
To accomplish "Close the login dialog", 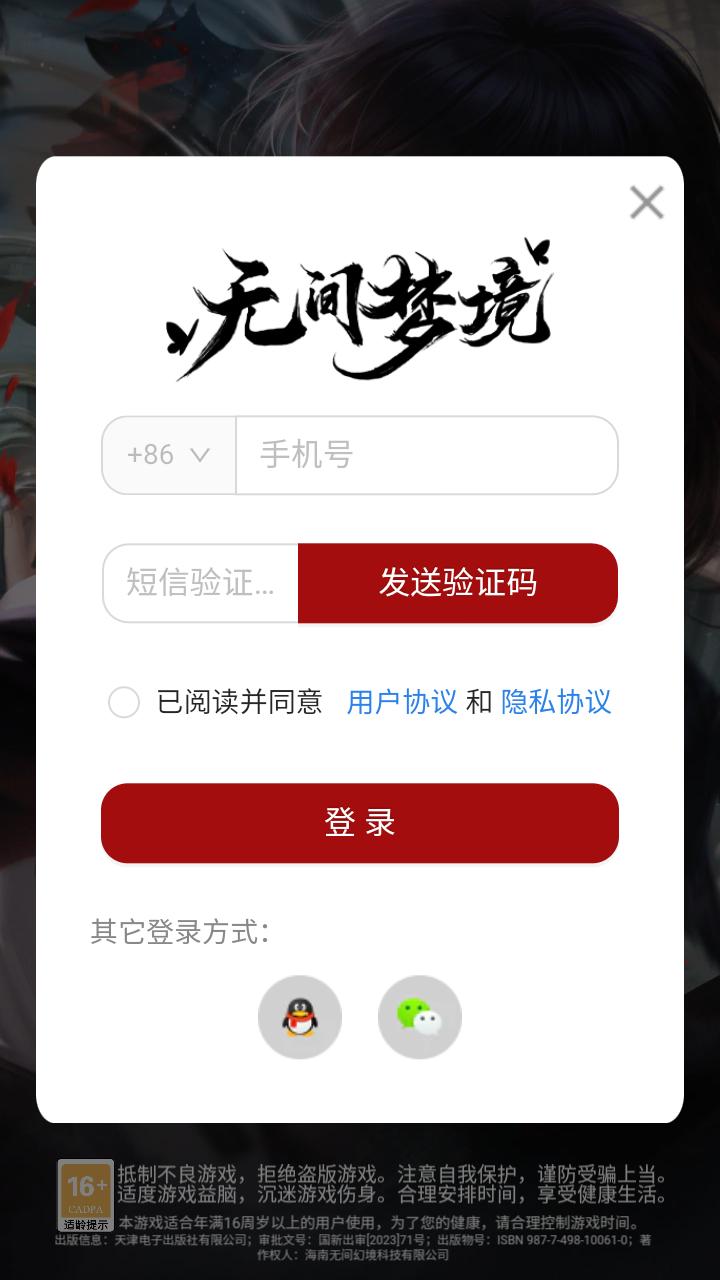I will click(x=646, y=203).
